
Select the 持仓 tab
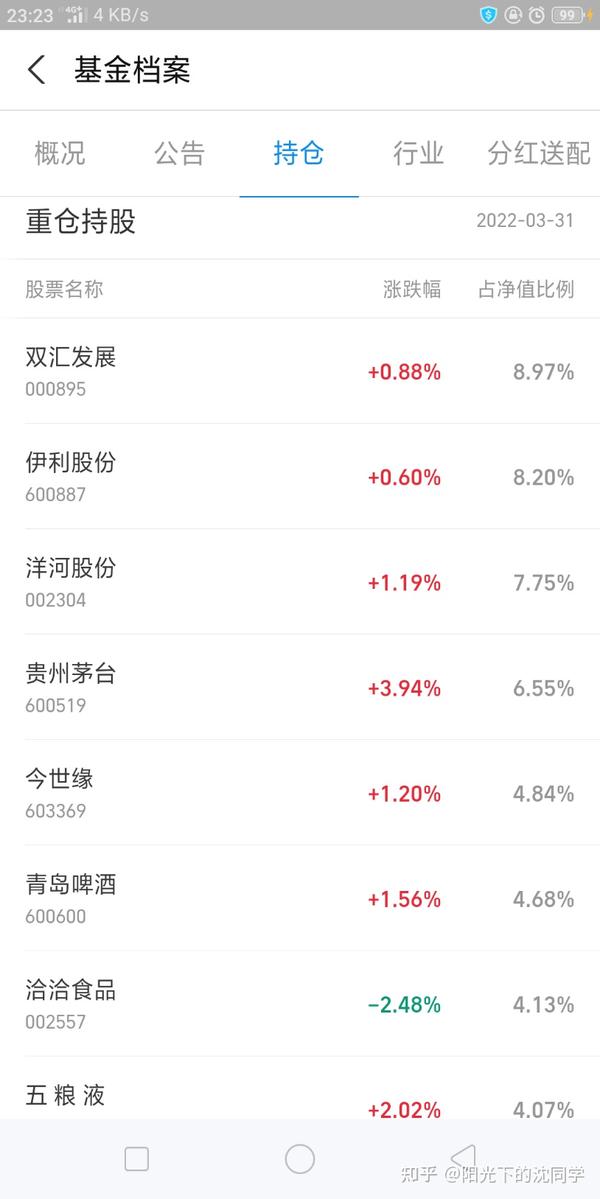pos(298,154)
